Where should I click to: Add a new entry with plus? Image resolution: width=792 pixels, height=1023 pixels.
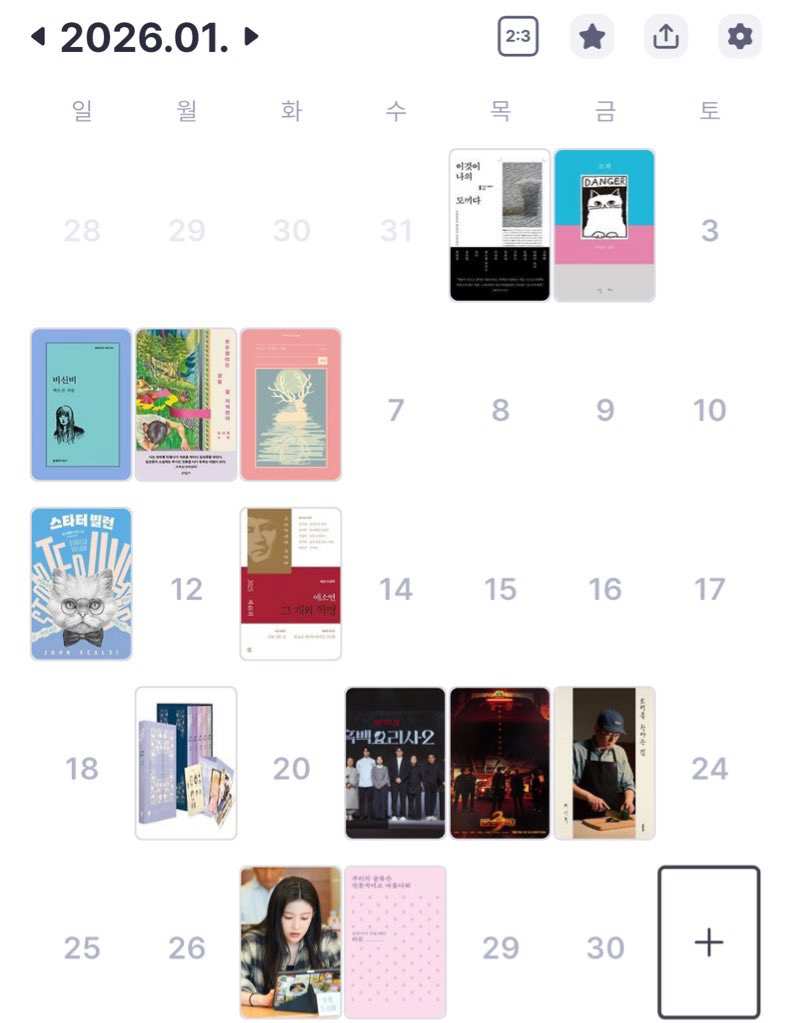(708, 942)
